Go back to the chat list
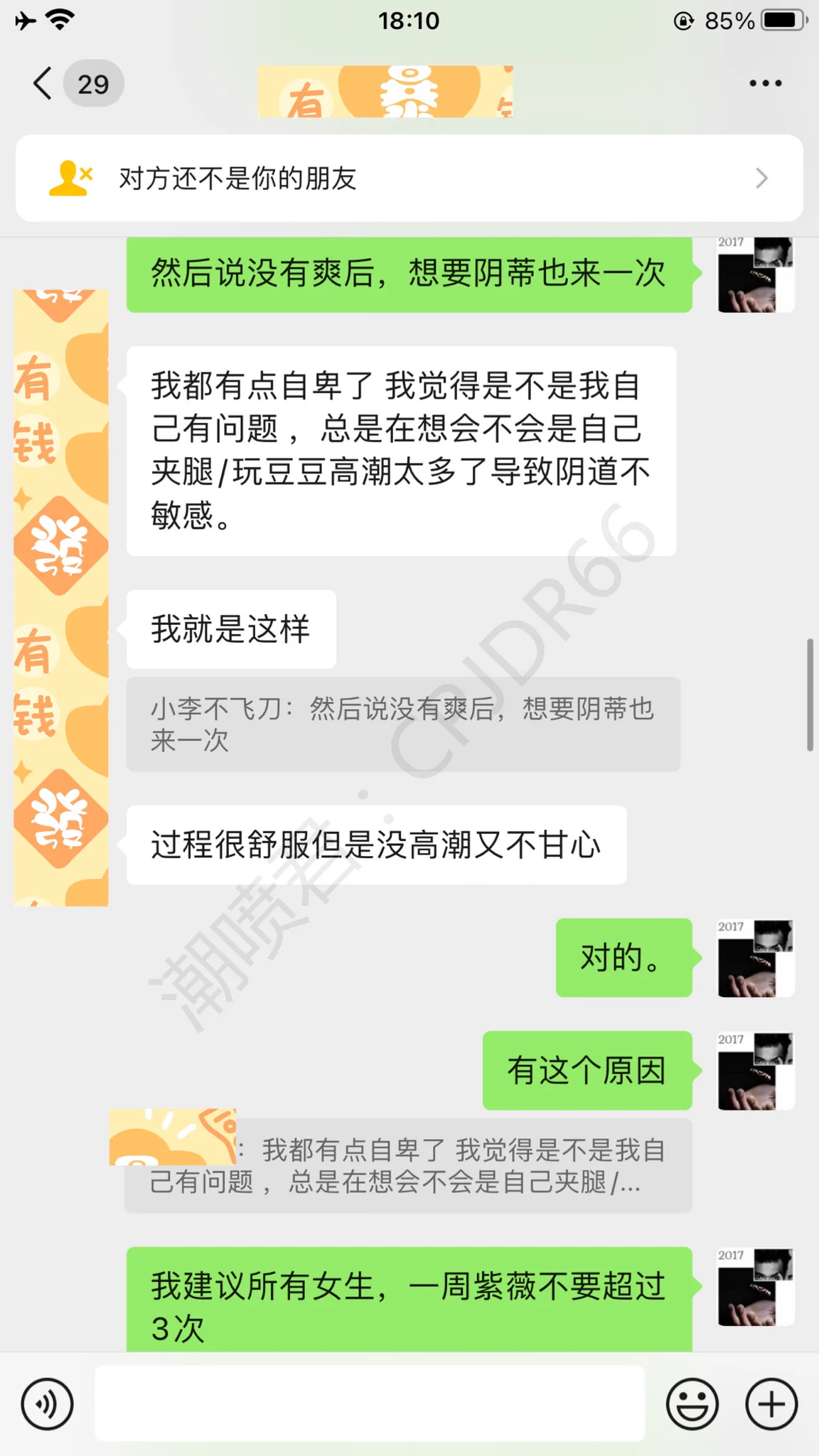Screen dimensions: 819x1456 [43, 84]
